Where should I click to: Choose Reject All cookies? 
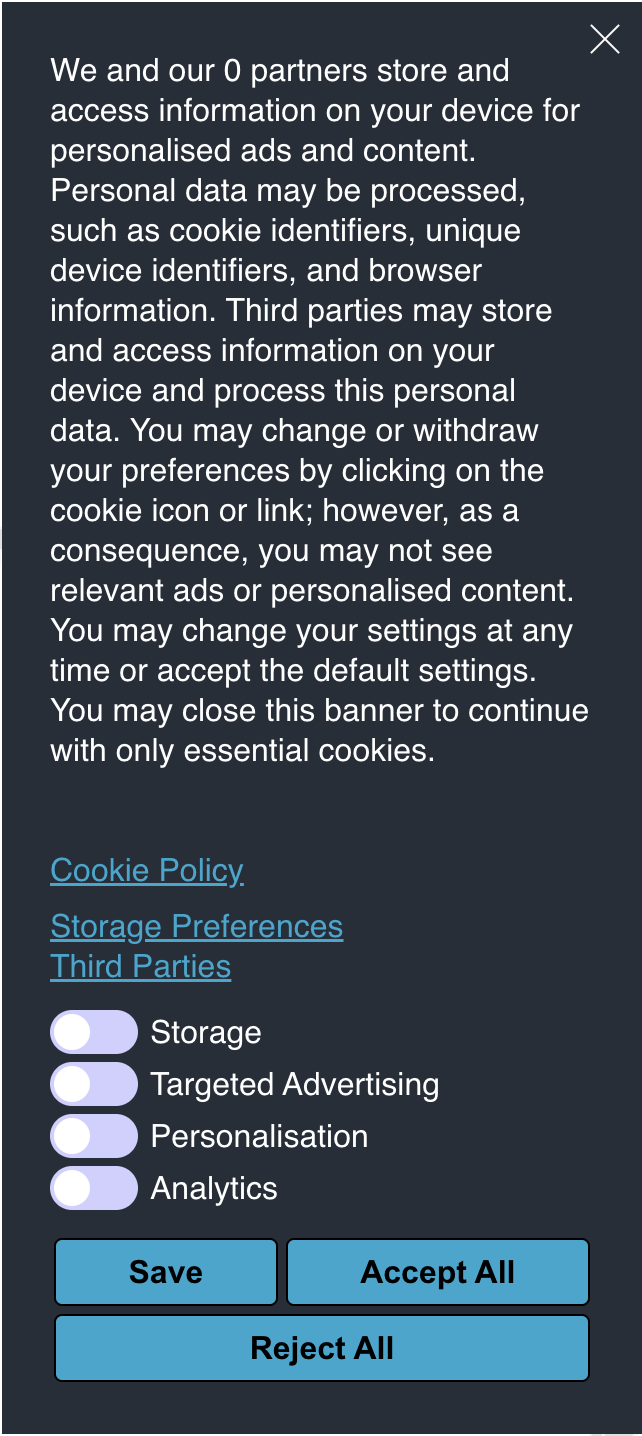click(x=321, y=1348)
